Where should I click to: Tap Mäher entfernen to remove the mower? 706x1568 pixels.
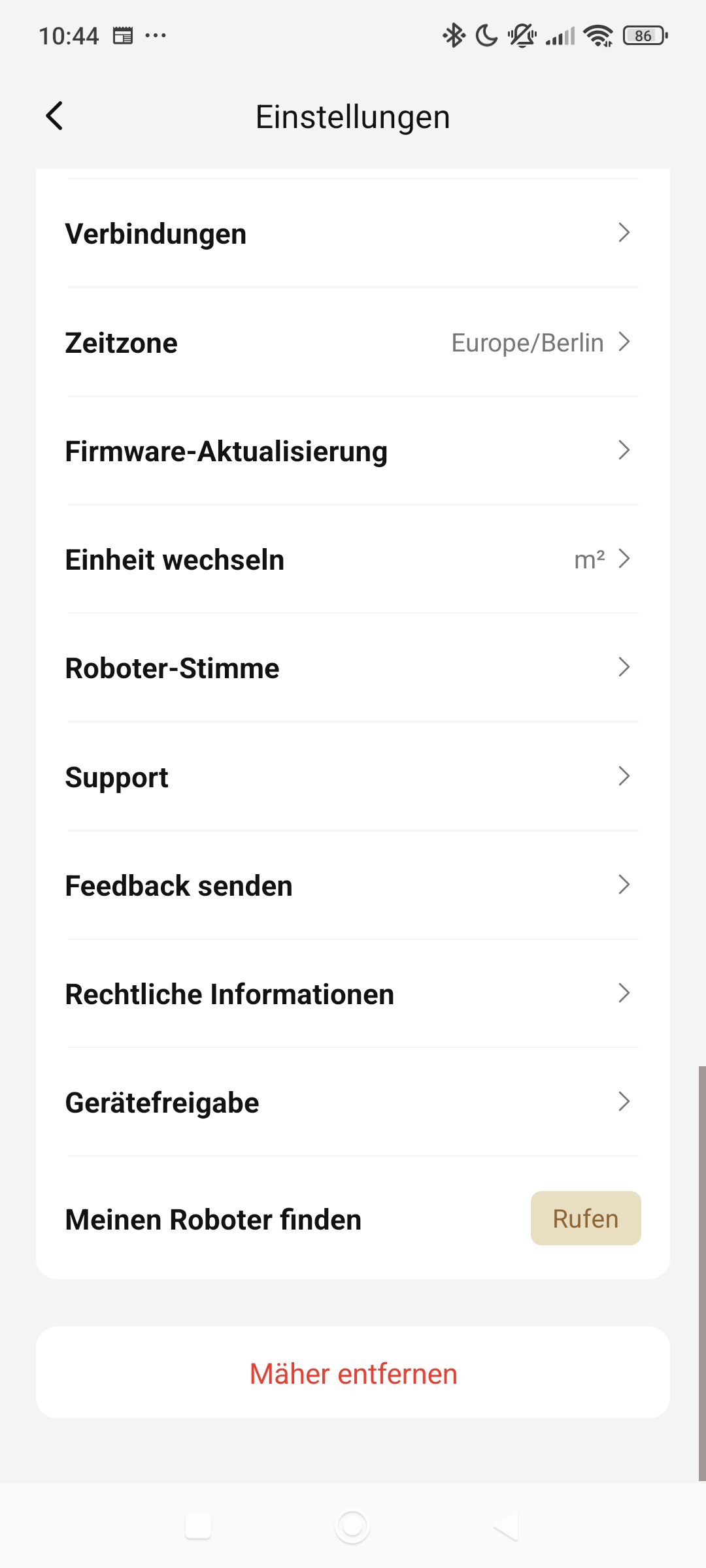click(353, 1373)
